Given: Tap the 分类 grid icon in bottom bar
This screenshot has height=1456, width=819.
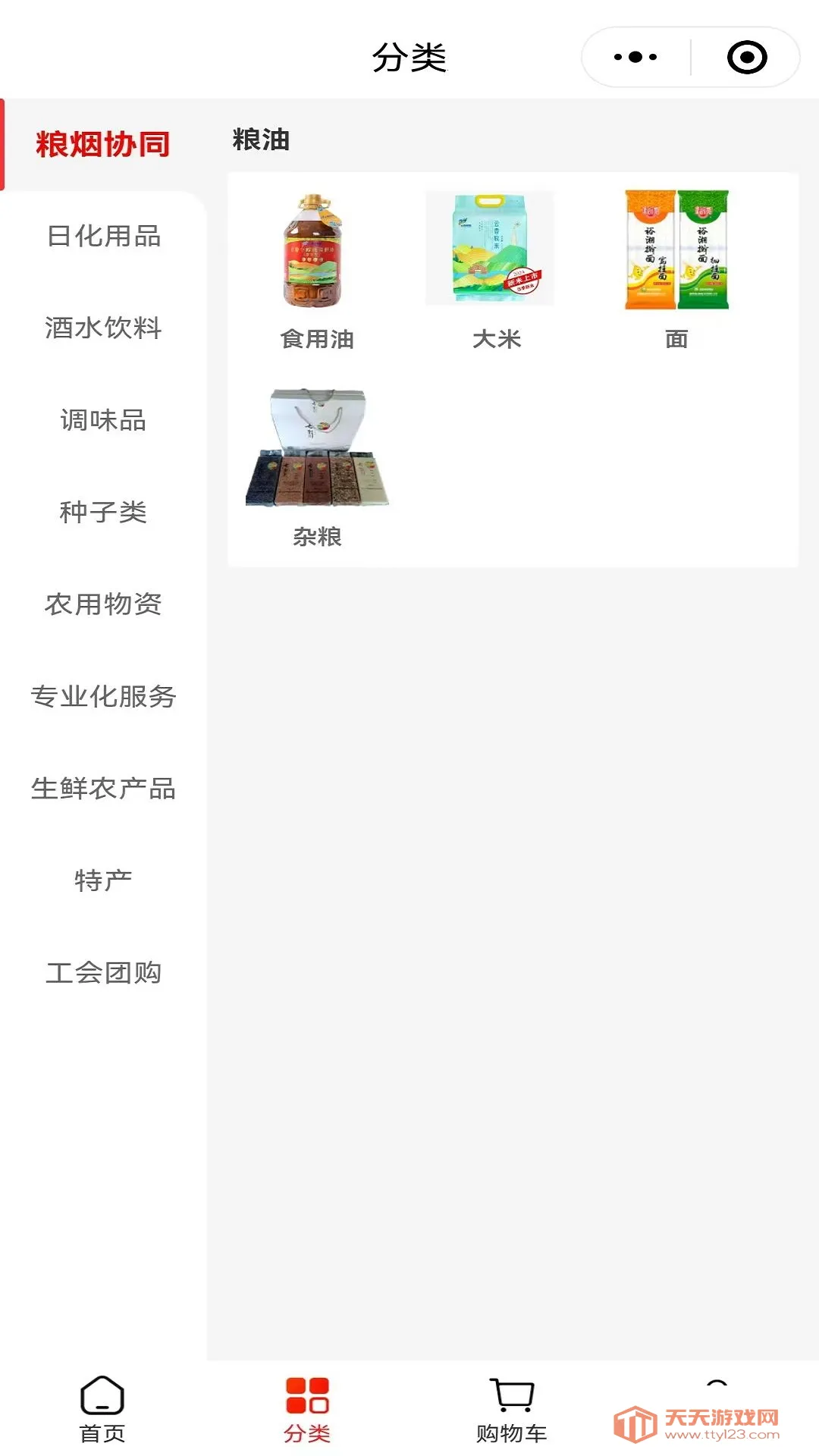Looking at the screenshot, I should [x=306, y=1407].
